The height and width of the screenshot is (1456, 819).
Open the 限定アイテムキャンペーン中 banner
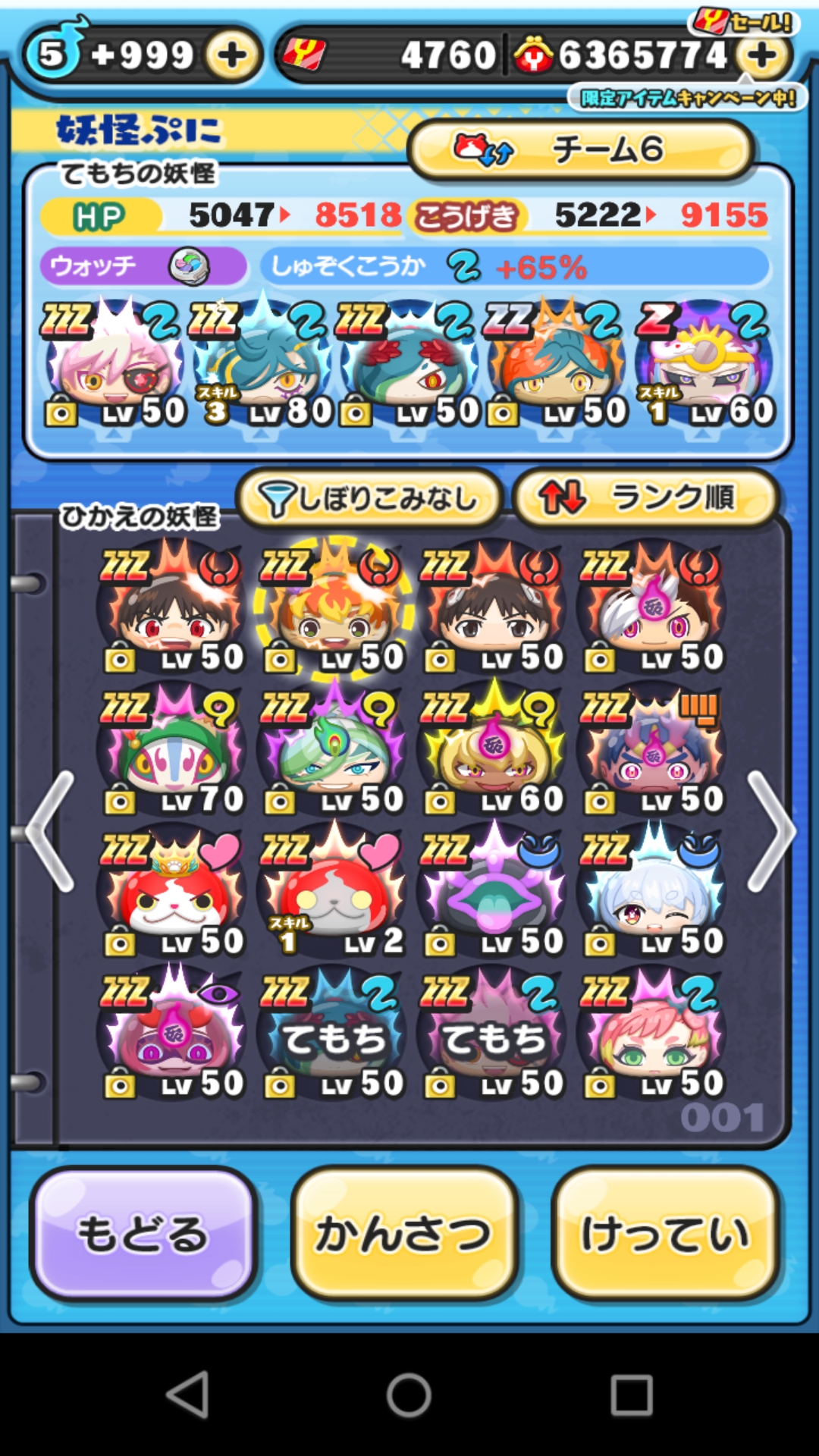(688, 98)
